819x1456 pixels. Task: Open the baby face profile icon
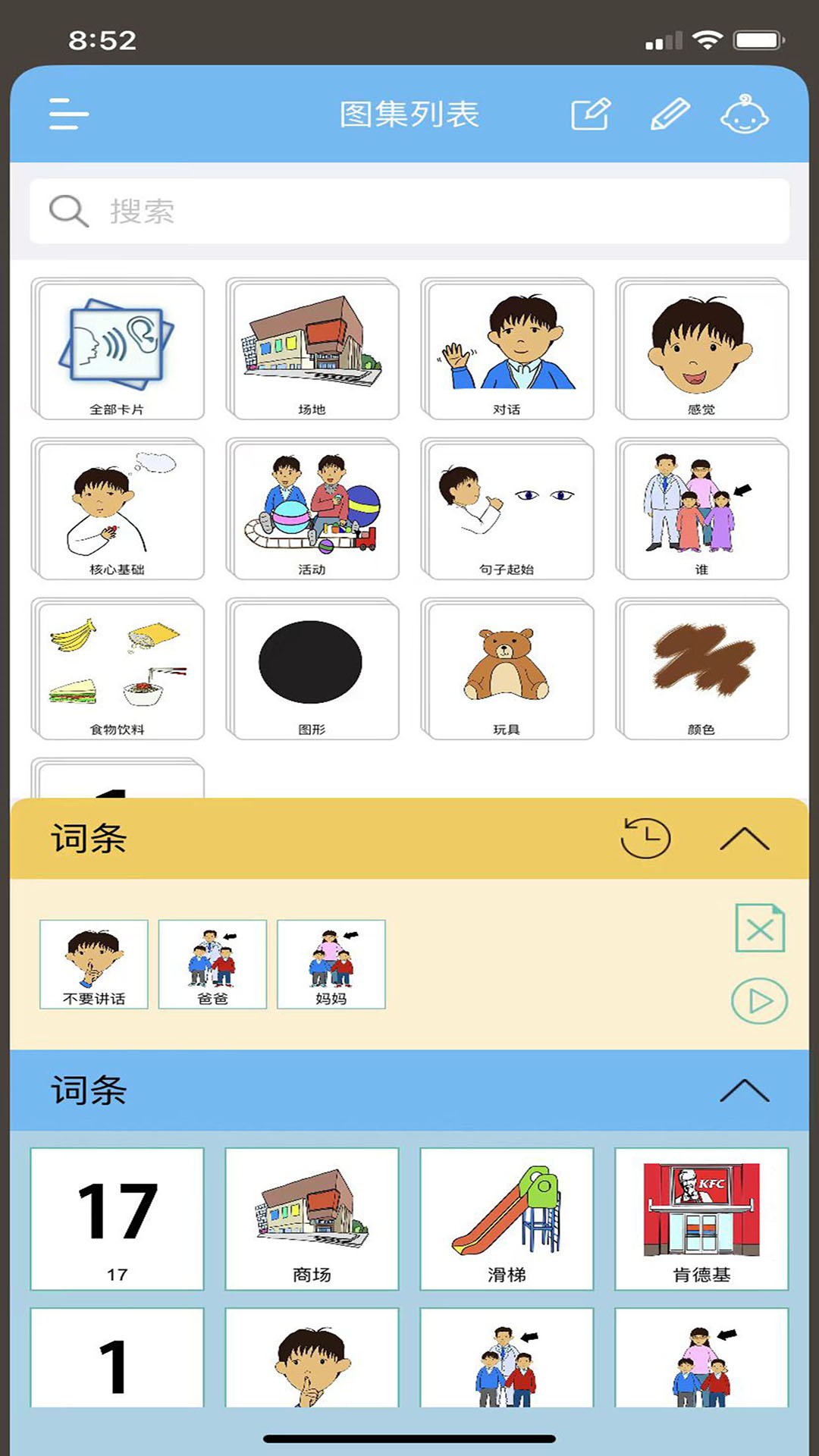744,115
